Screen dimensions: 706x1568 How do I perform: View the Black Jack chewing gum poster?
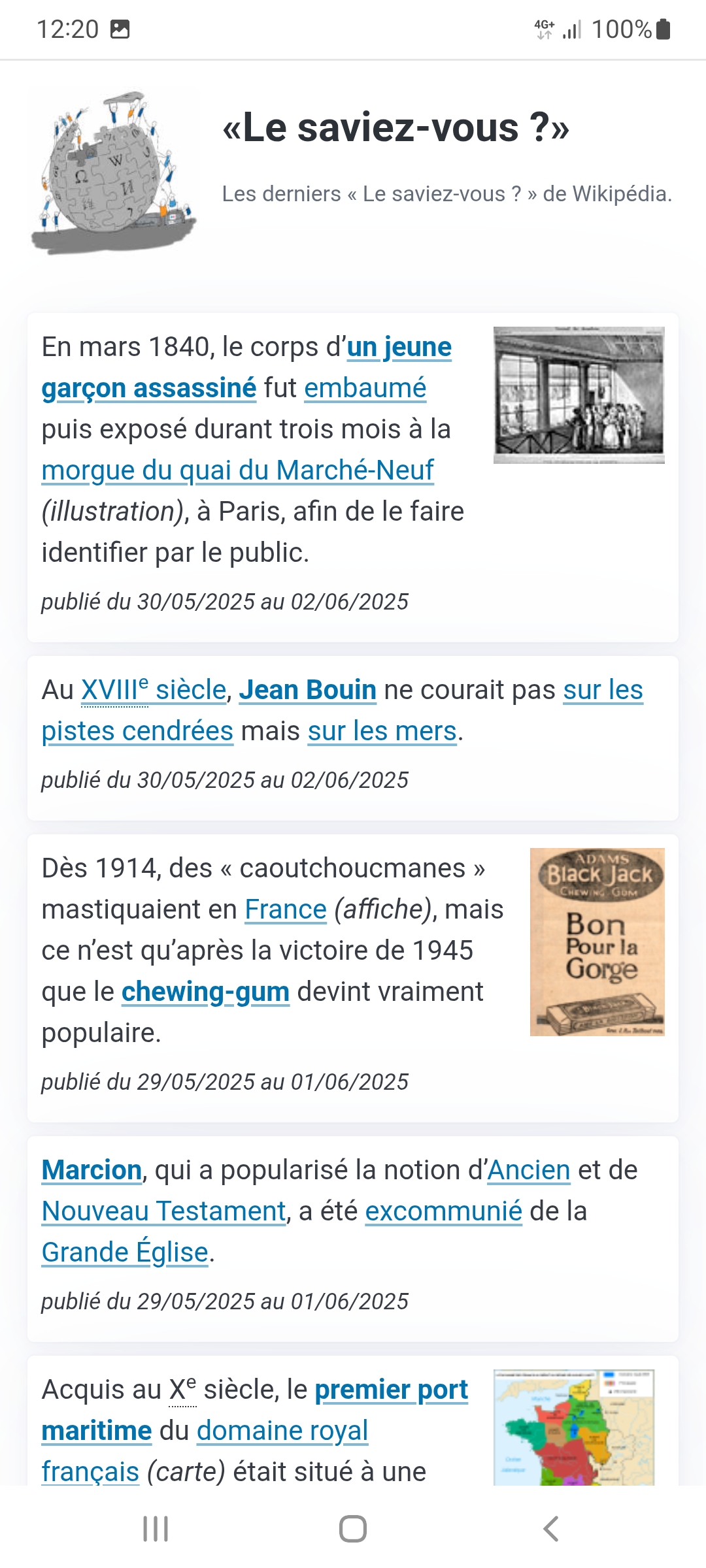597,941
